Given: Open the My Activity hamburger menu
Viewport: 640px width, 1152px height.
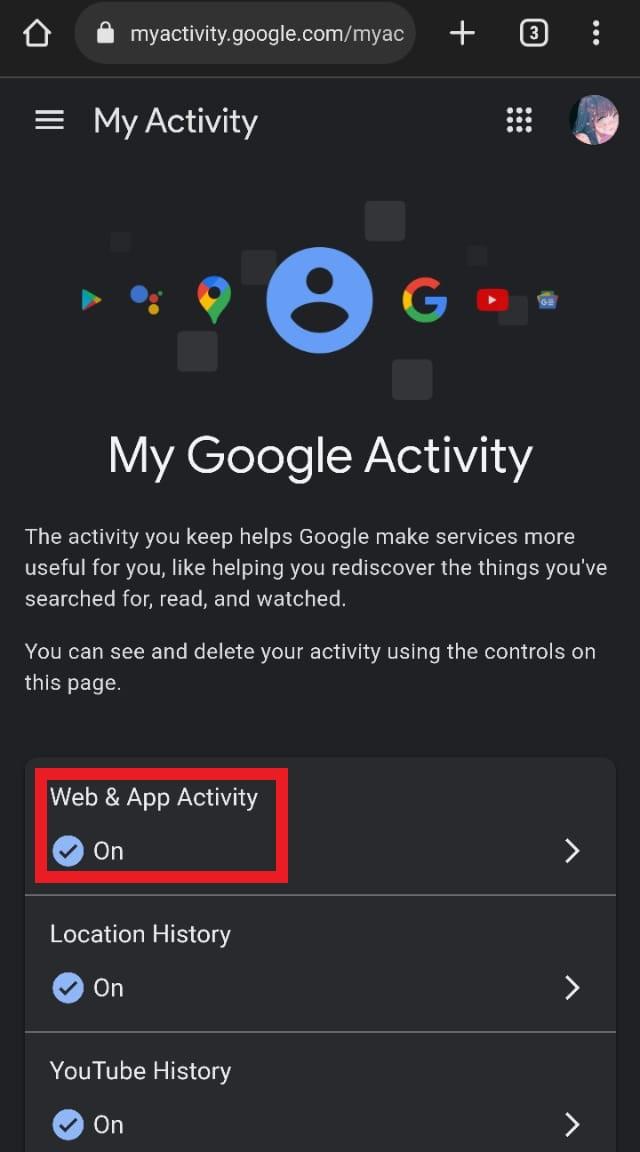Looking at the screenshot, I should click(50, 120).
